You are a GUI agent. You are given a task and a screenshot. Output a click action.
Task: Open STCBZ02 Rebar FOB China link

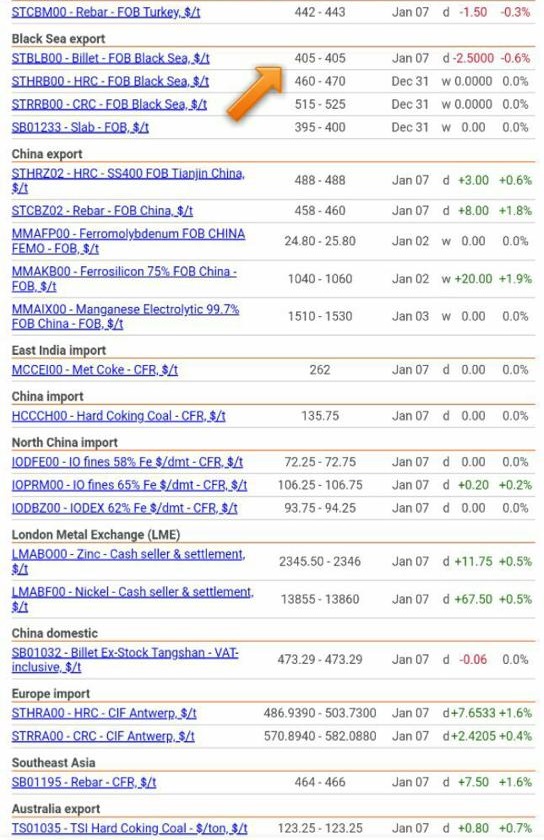pos(102,211)
